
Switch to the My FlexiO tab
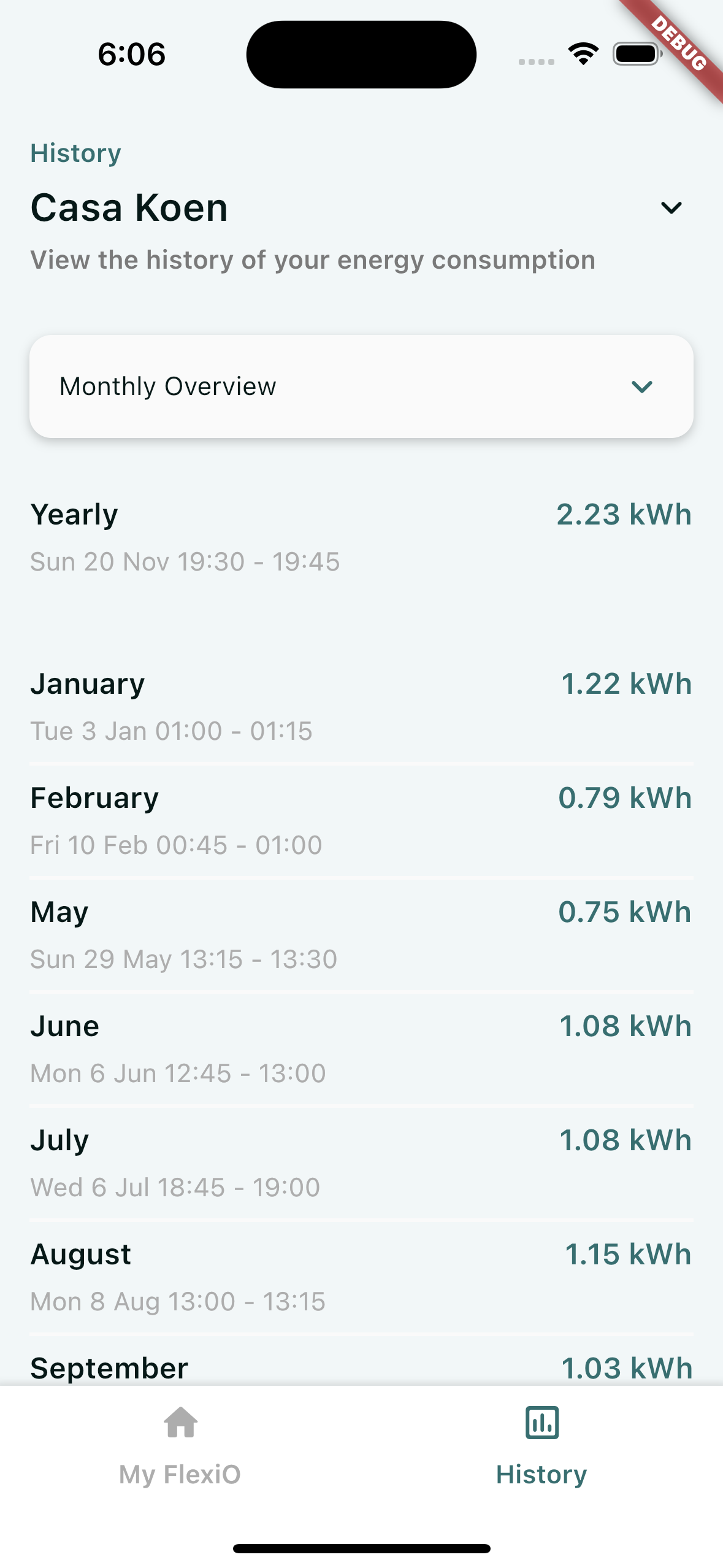(180, 1447)
